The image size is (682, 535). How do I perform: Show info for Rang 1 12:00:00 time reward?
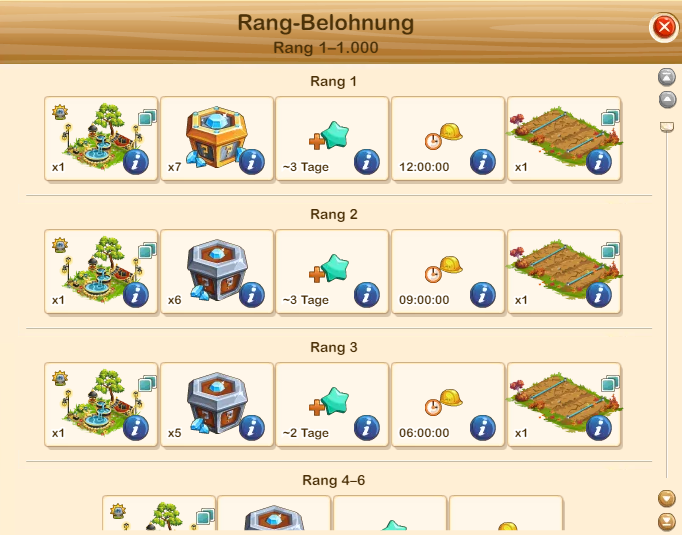483,162
